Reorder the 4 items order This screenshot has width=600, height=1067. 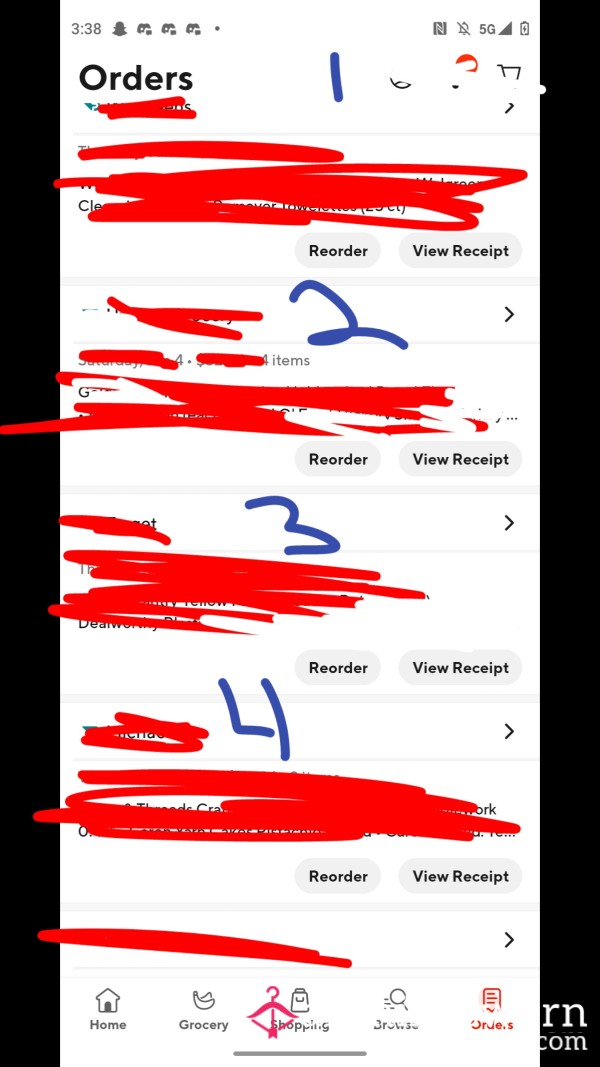(x=338, y=459)
